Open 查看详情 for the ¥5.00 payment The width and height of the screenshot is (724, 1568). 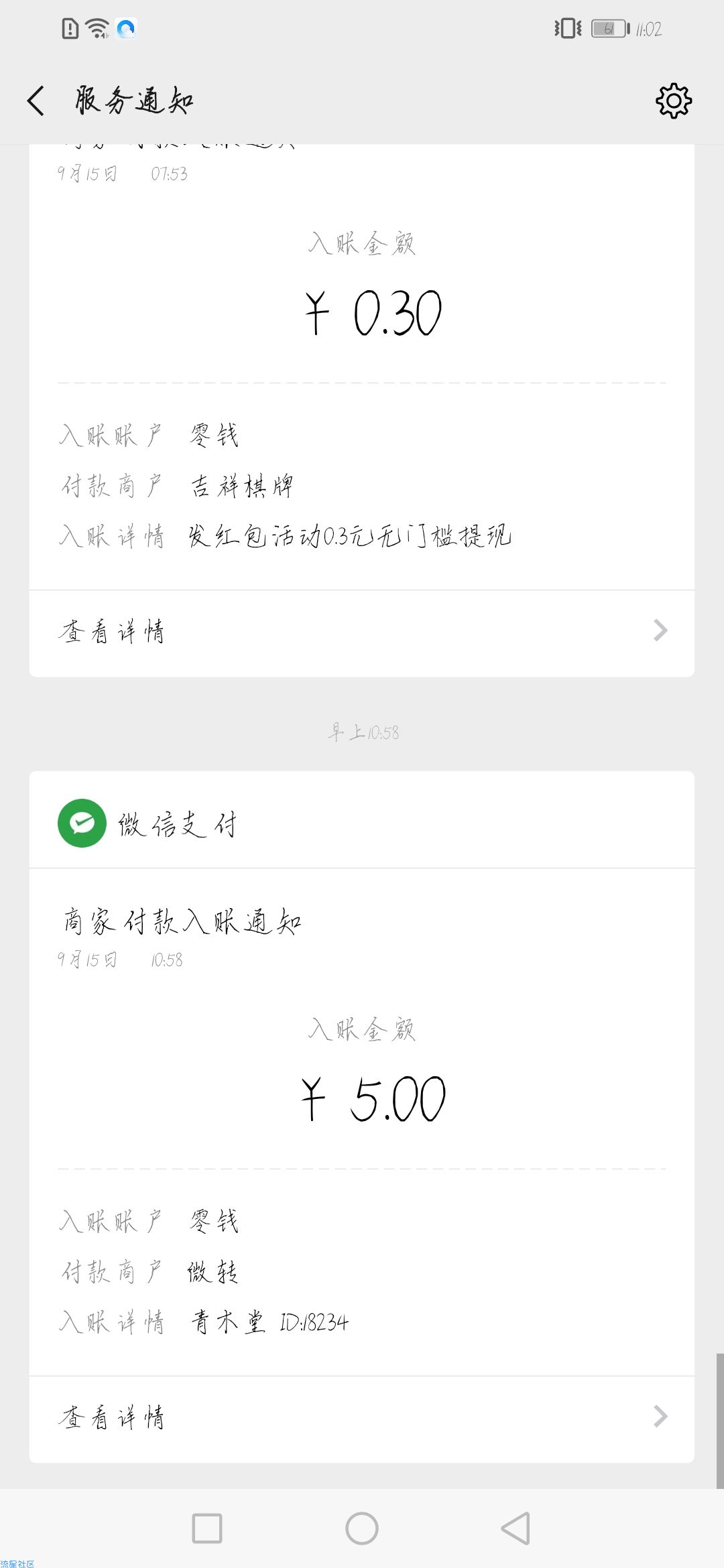click(362, 1417)
